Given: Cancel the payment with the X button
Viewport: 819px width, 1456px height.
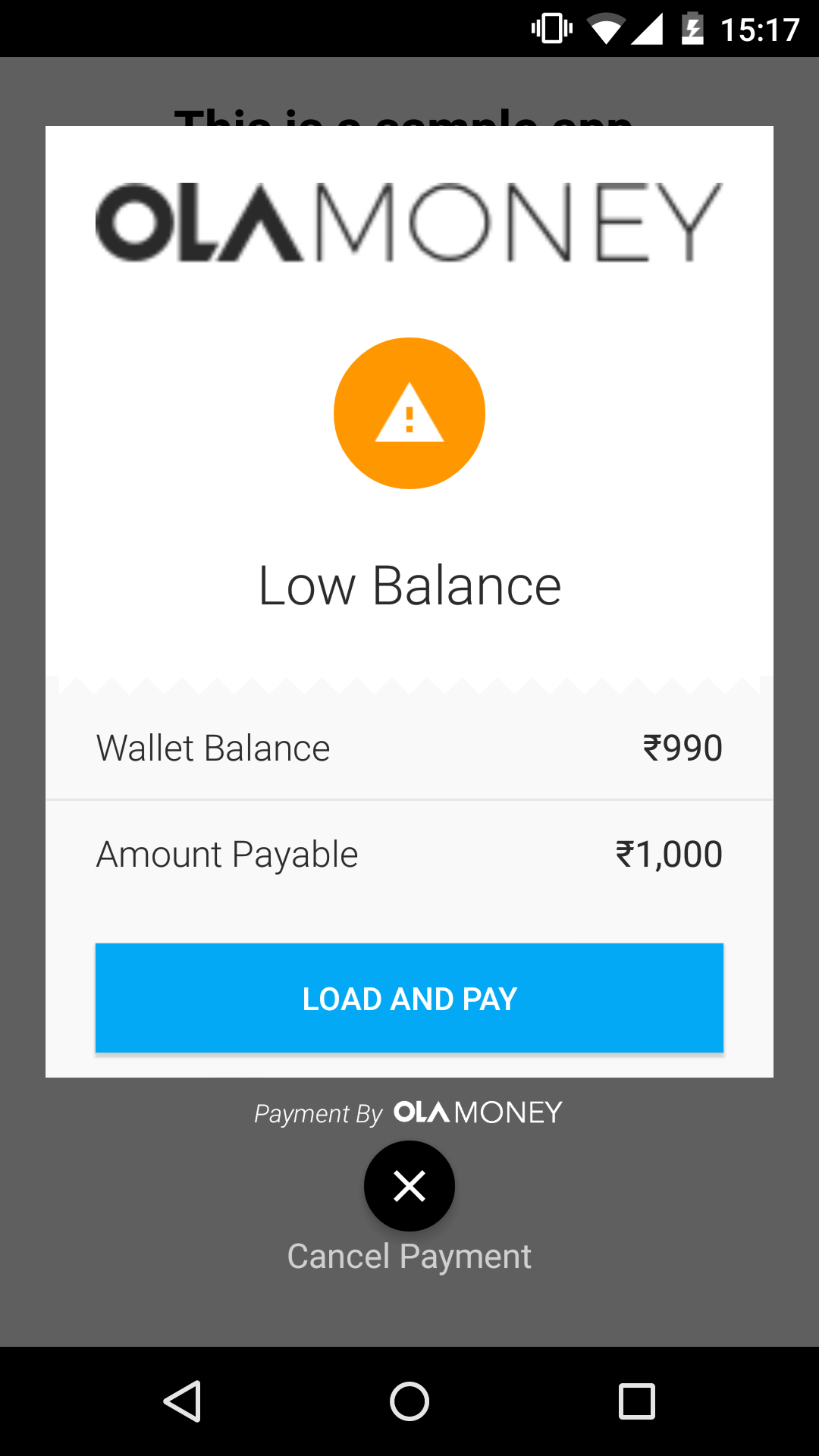Looking at the screenshot, I should point(409,1186).
